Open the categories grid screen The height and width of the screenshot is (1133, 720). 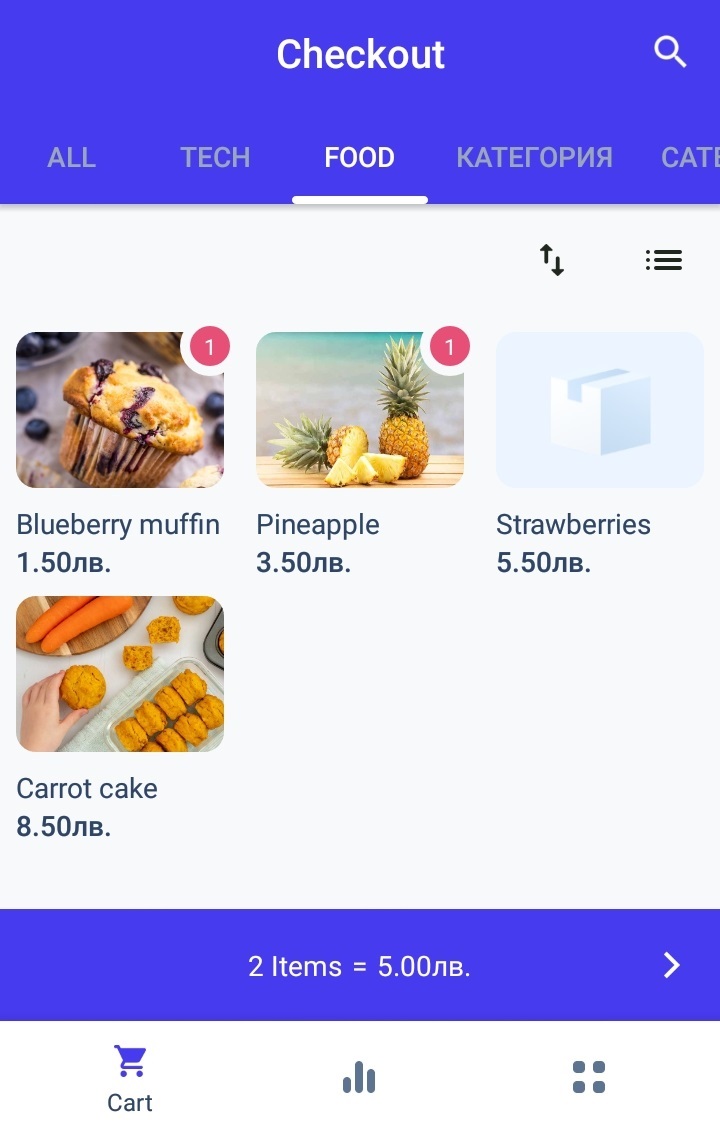[589, 1077]
